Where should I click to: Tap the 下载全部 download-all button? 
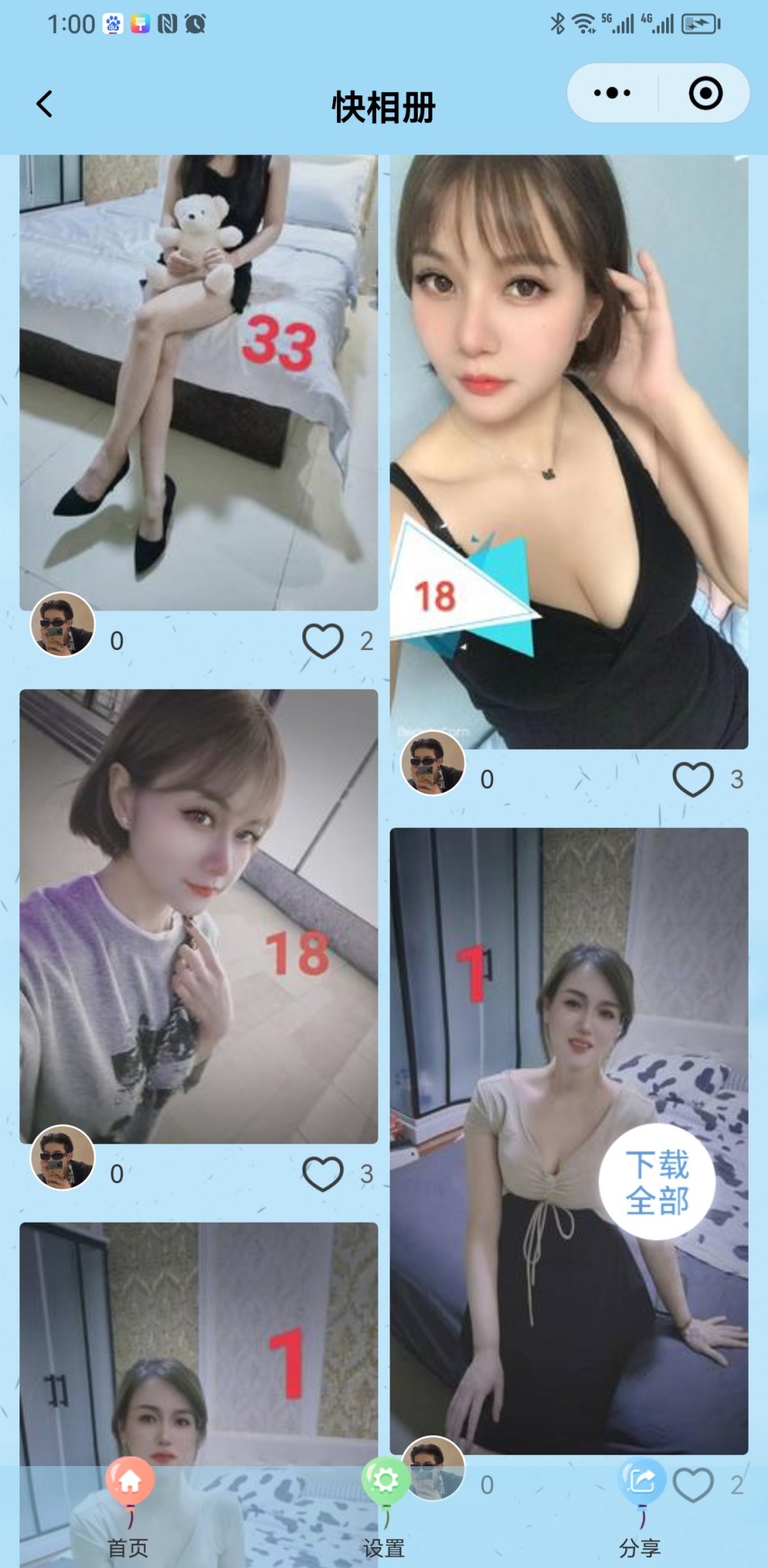click(656, 1182)
